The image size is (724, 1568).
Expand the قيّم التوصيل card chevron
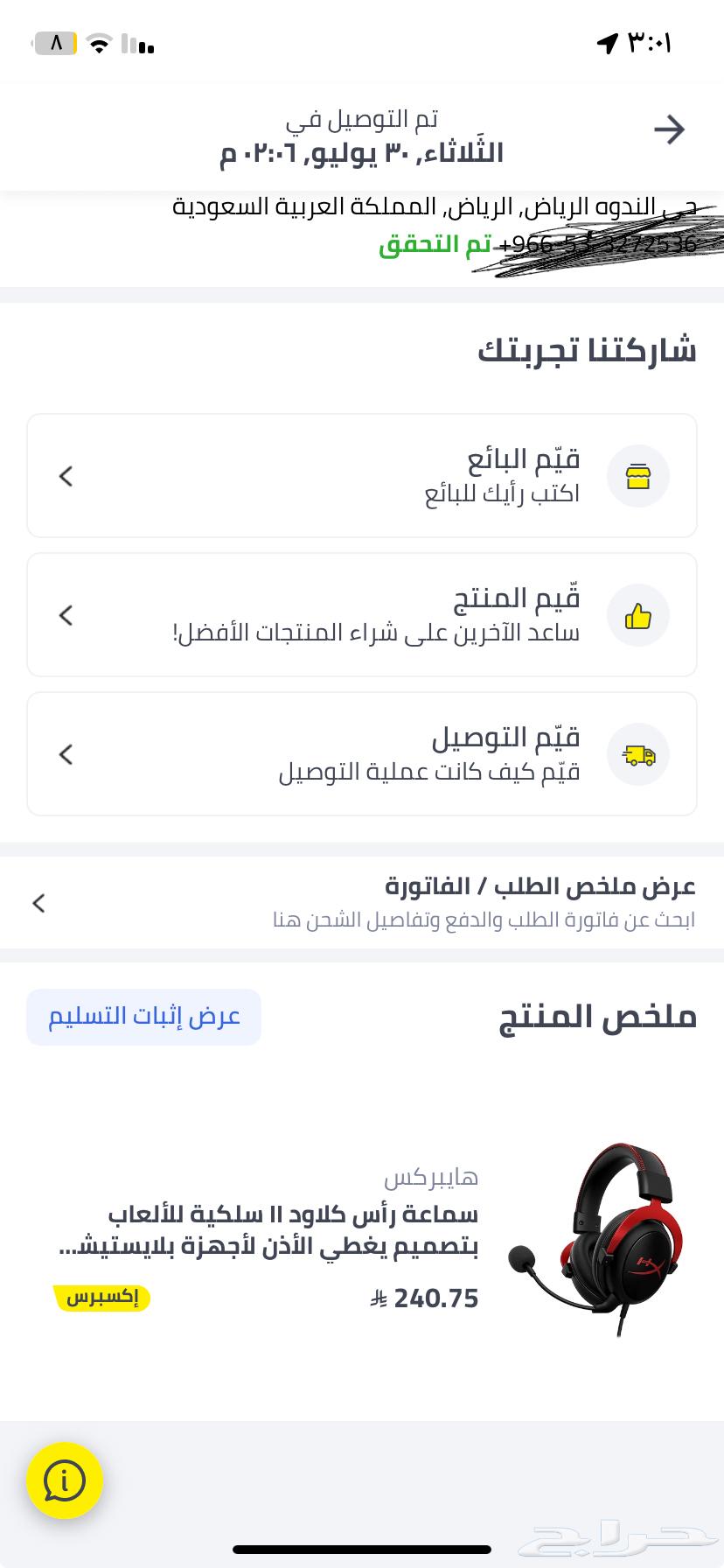[66, 754]
